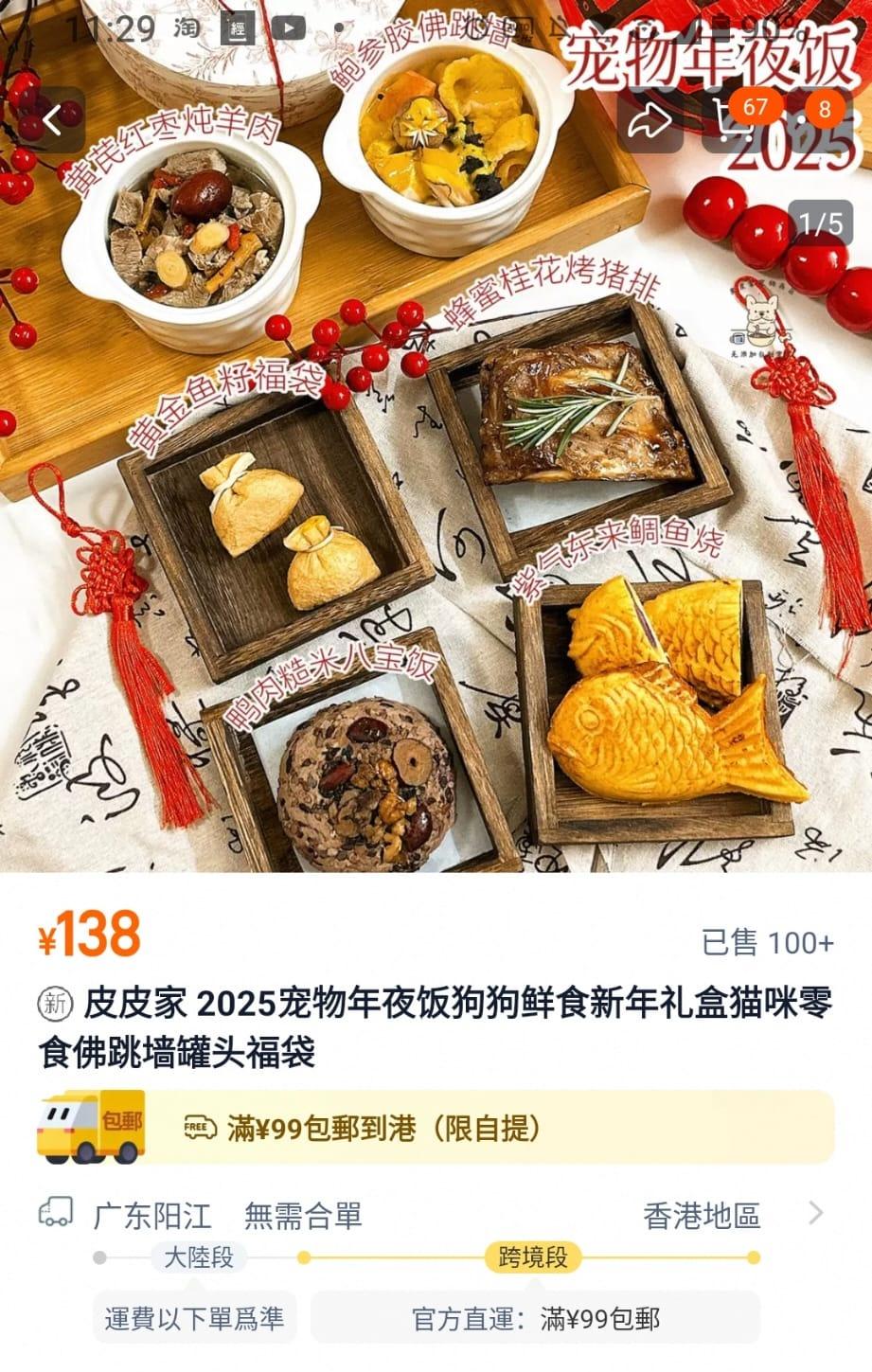Select the 香港地區 region label

(x=700, y=1217)
